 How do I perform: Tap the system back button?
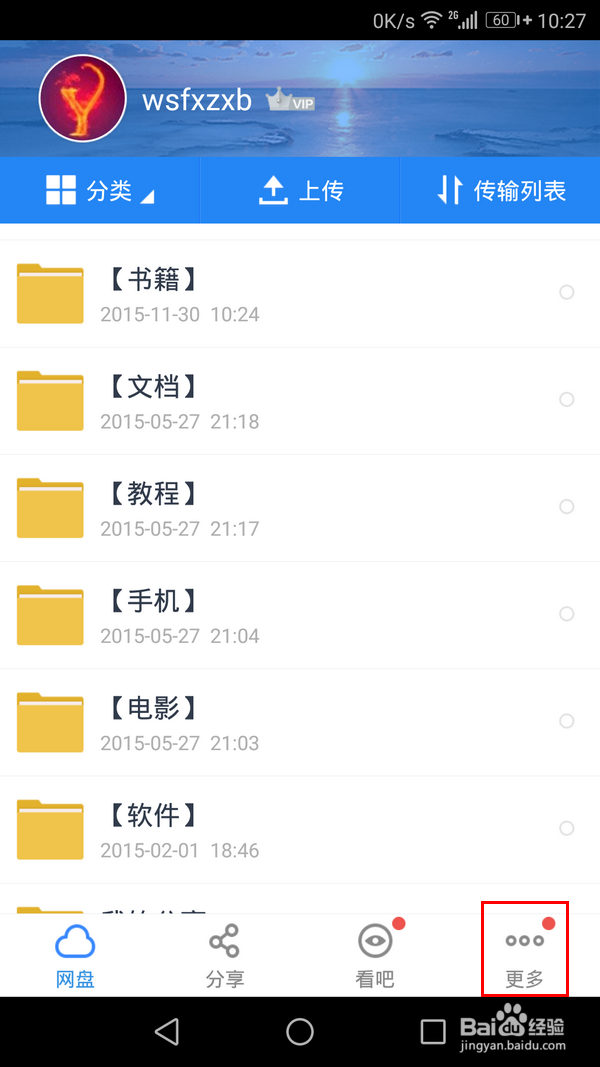tap(167, 1031)
